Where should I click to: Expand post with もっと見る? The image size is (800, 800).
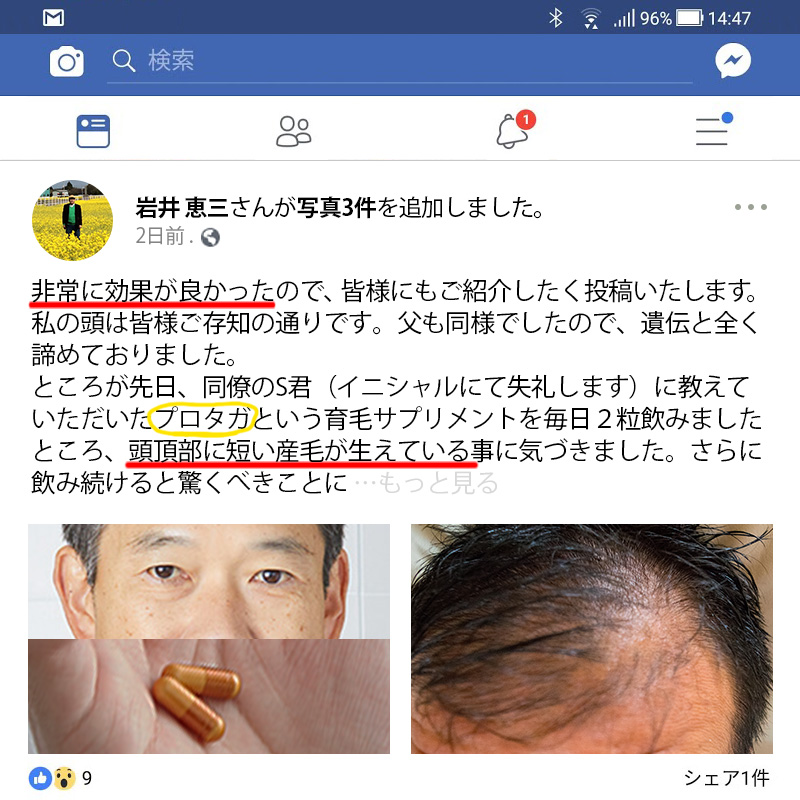(x=440, y=484)
